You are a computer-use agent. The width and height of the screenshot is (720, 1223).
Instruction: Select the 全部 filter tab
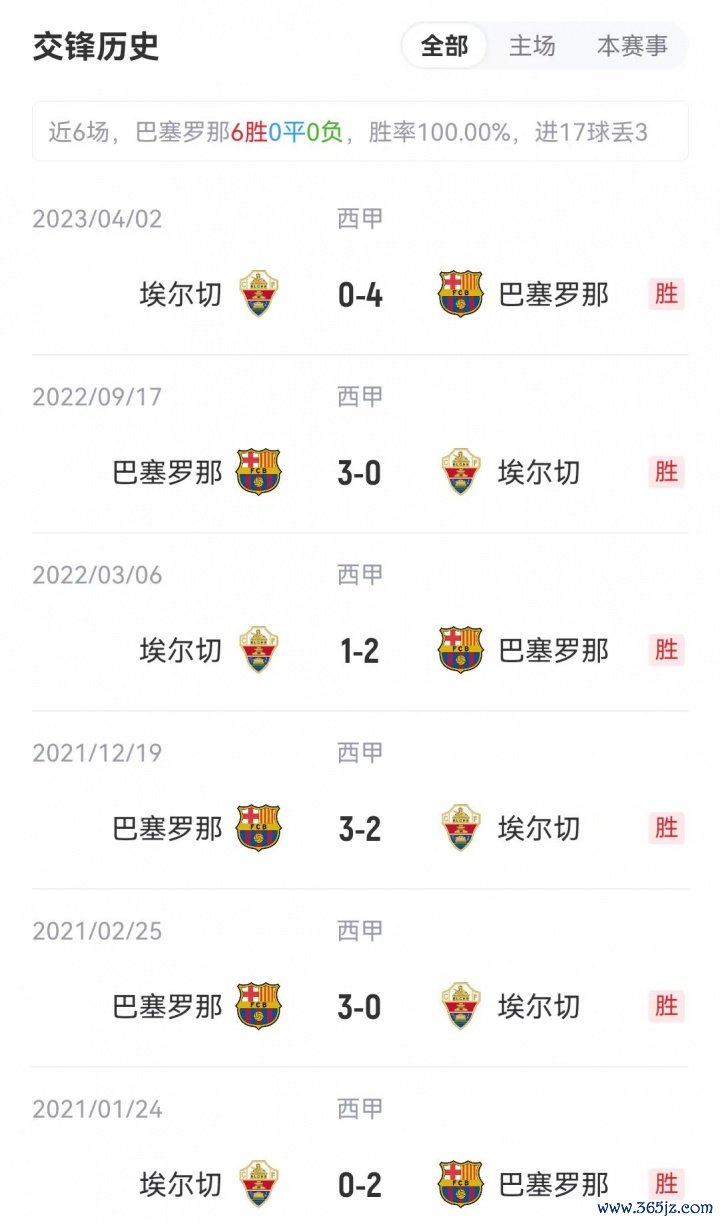[444, 46]
